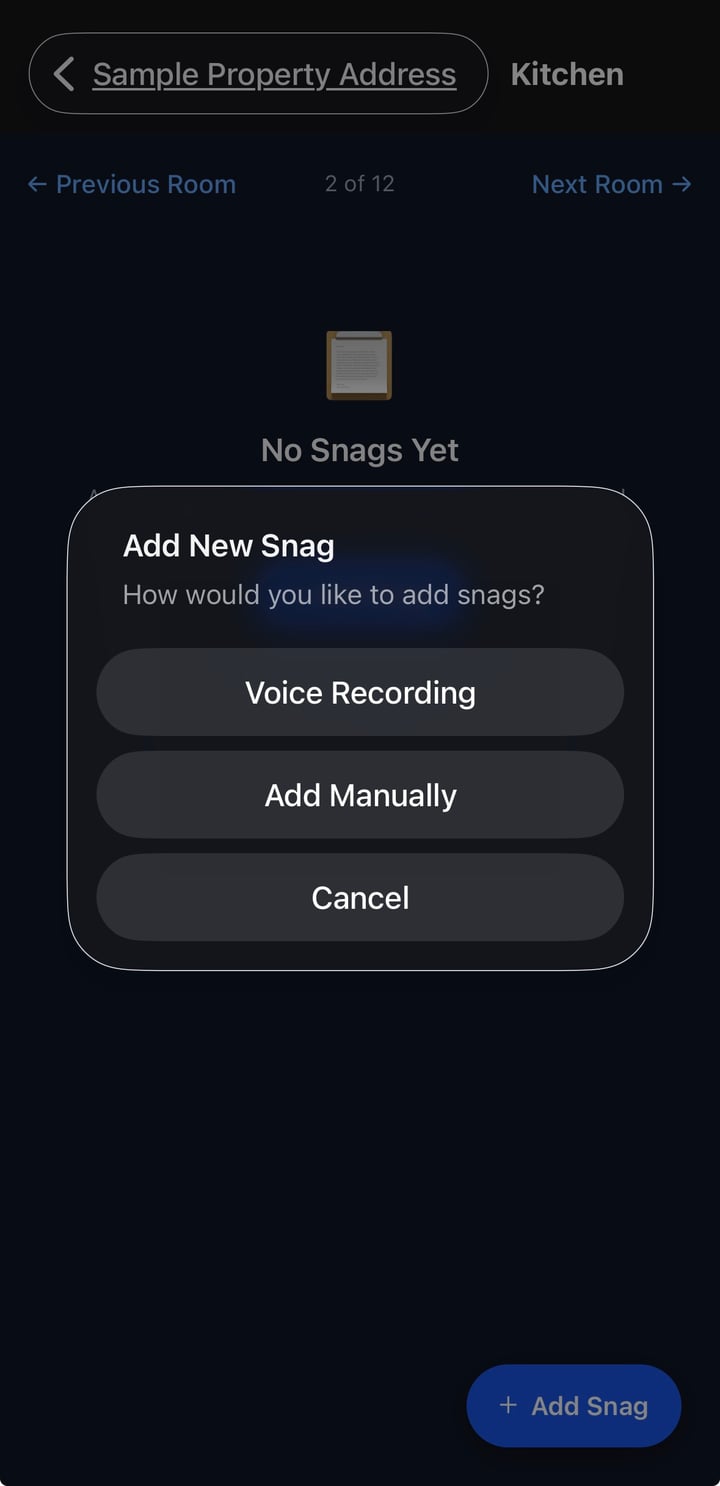
Task: Open the Add Snag button at bottom right
Action: coord(573,1405)
